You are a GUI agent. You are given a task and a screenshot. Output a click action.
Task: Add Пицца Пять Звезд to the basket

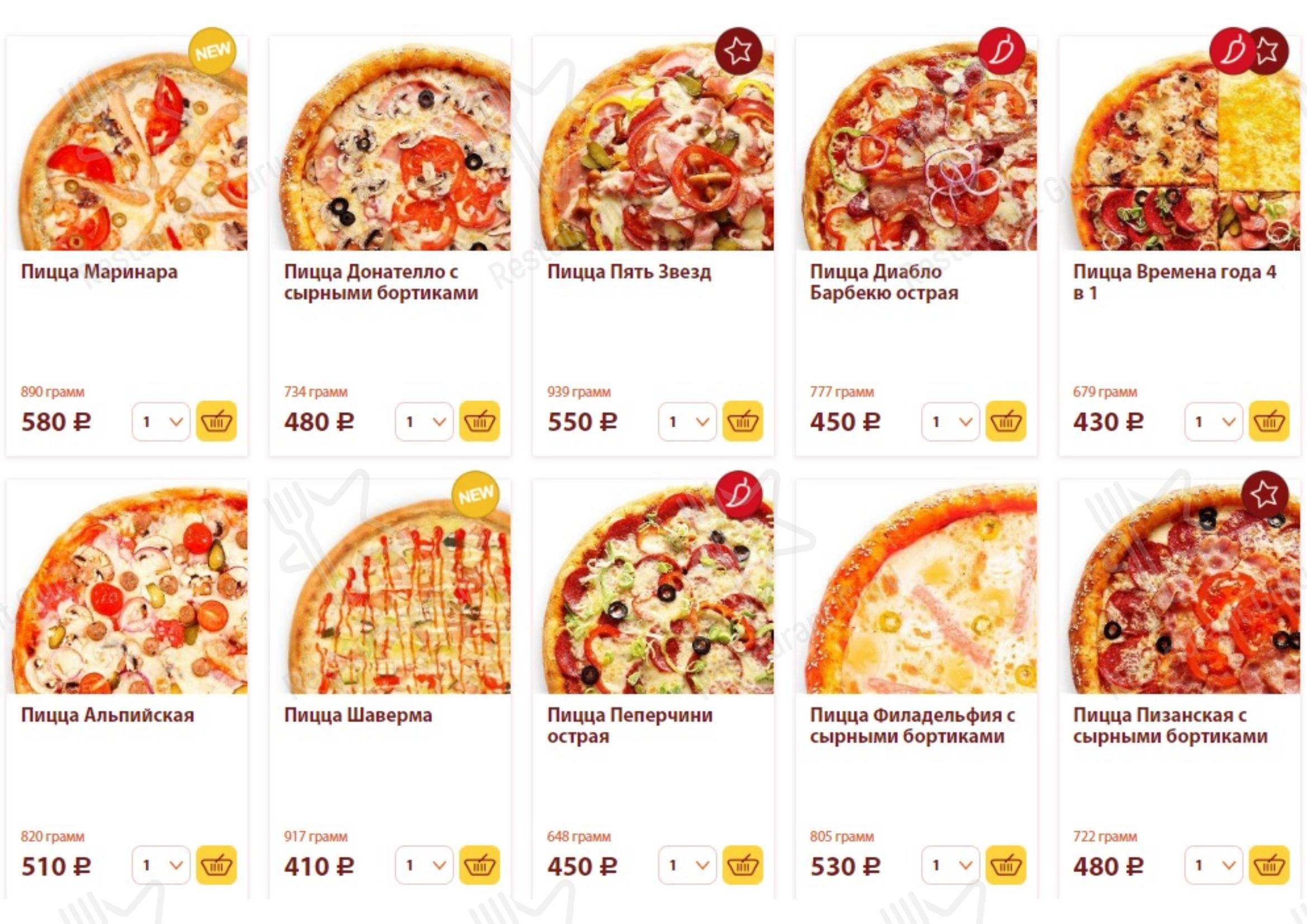tap(742, 422)
